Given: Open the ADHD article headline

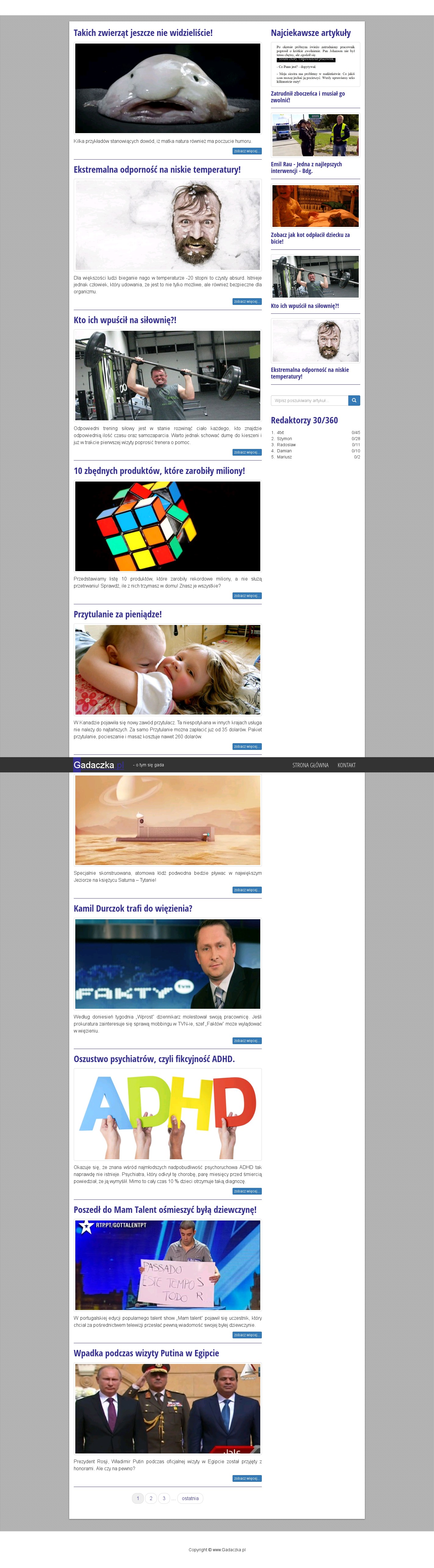Looking at the screenshot, I should tap(154, 1058).
